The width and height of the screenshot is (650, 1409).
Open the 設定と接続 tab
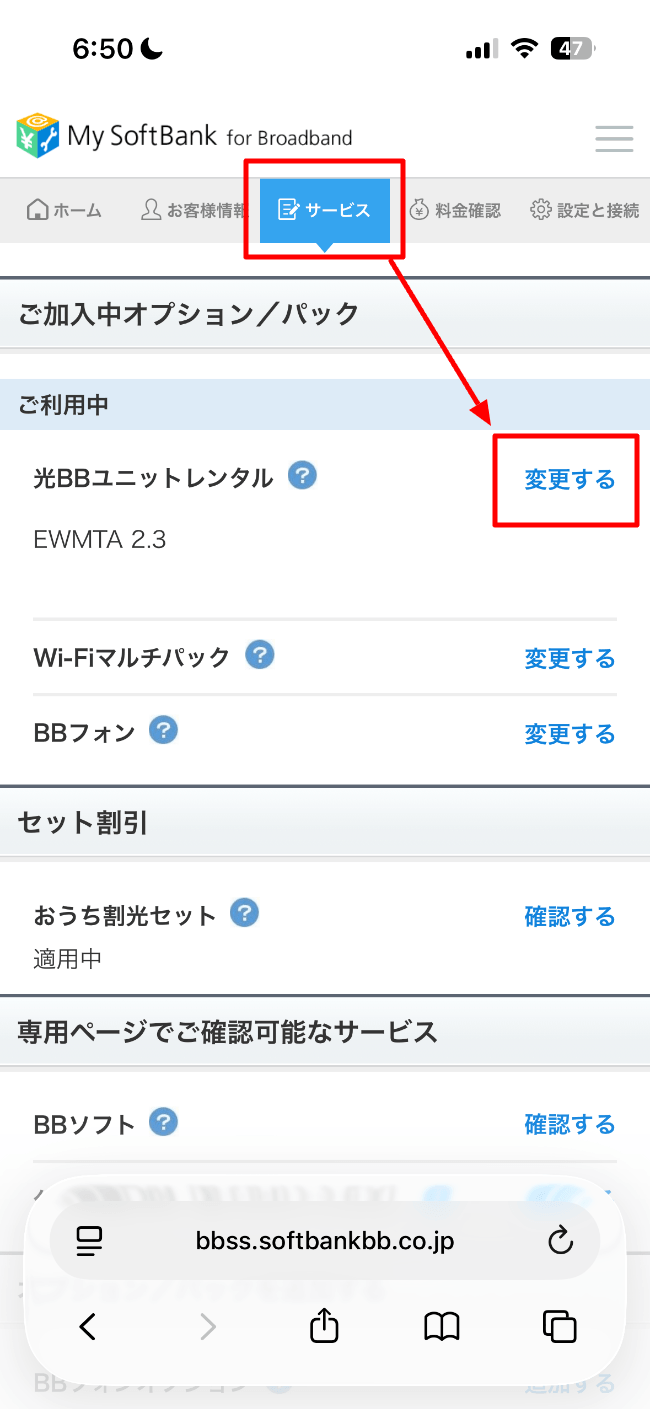585,210
